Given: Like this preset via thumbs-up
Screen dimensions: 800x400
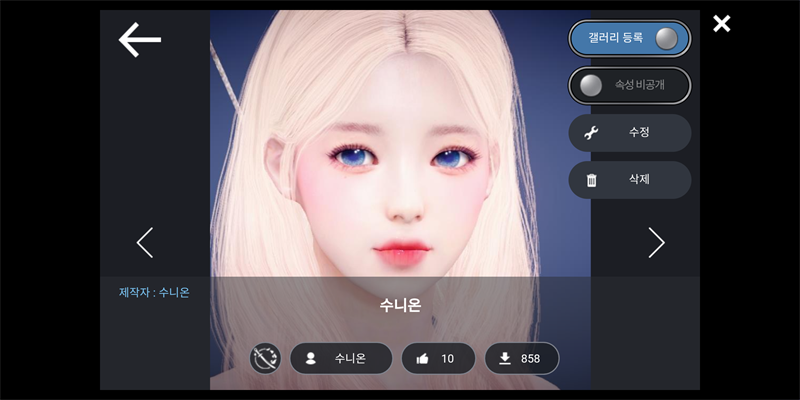Looking at the screenshot, I should (x=438, y=358).
